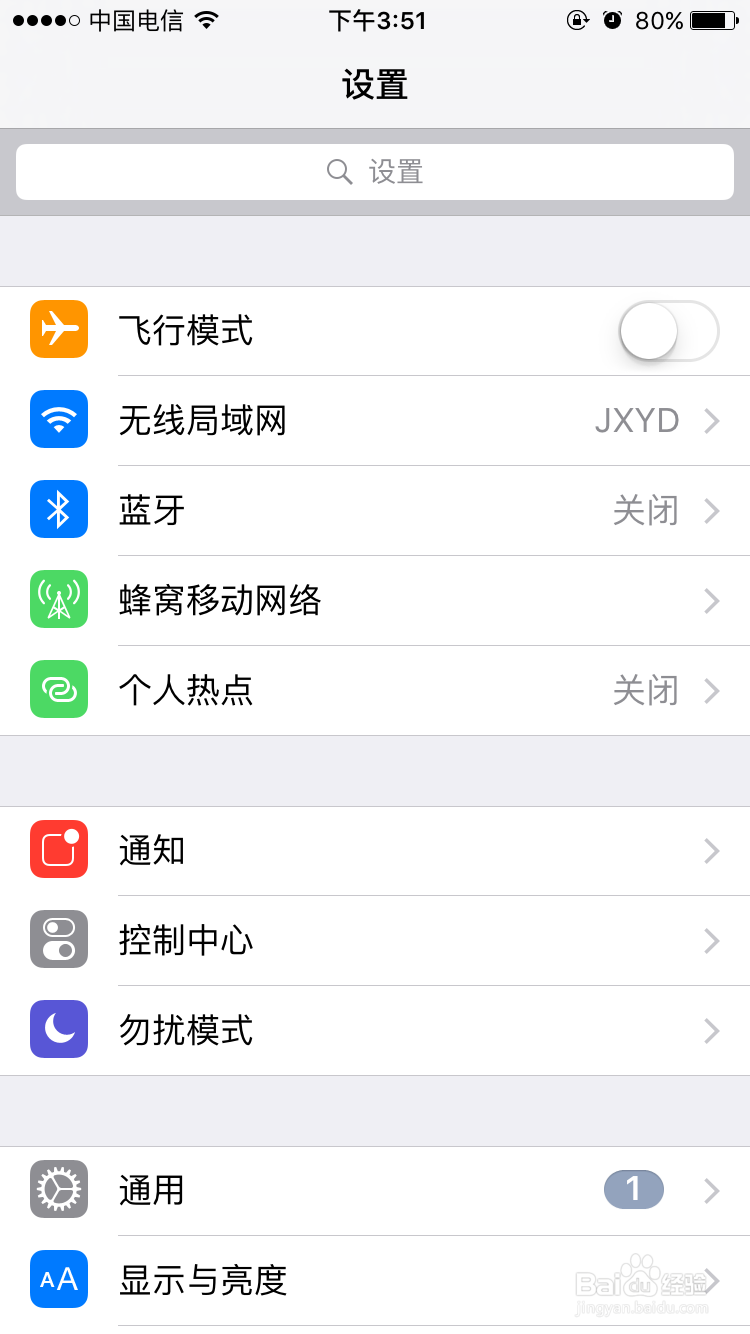
Task: Toggle the 飞行模式 switch
Action: point(669,331)
